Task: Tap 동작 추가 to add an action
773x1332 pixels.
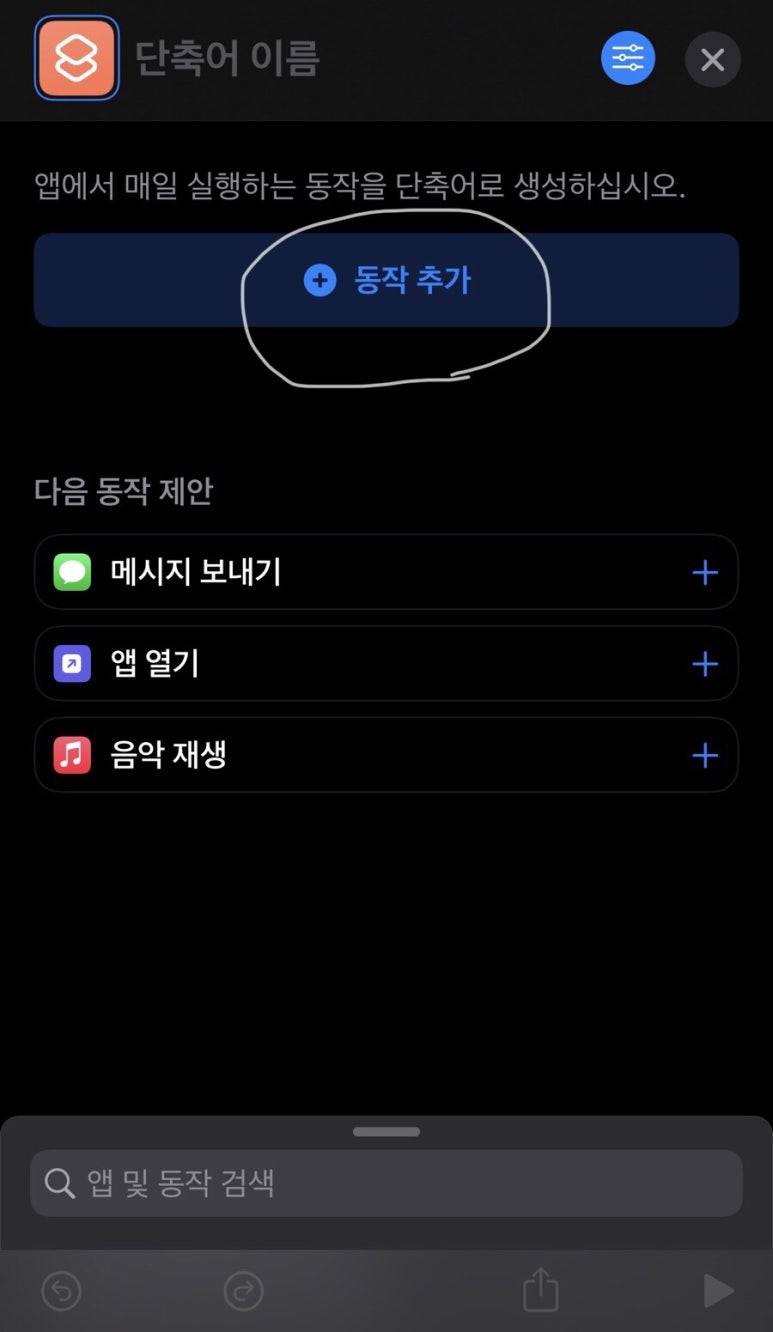Action: [387, 280]
